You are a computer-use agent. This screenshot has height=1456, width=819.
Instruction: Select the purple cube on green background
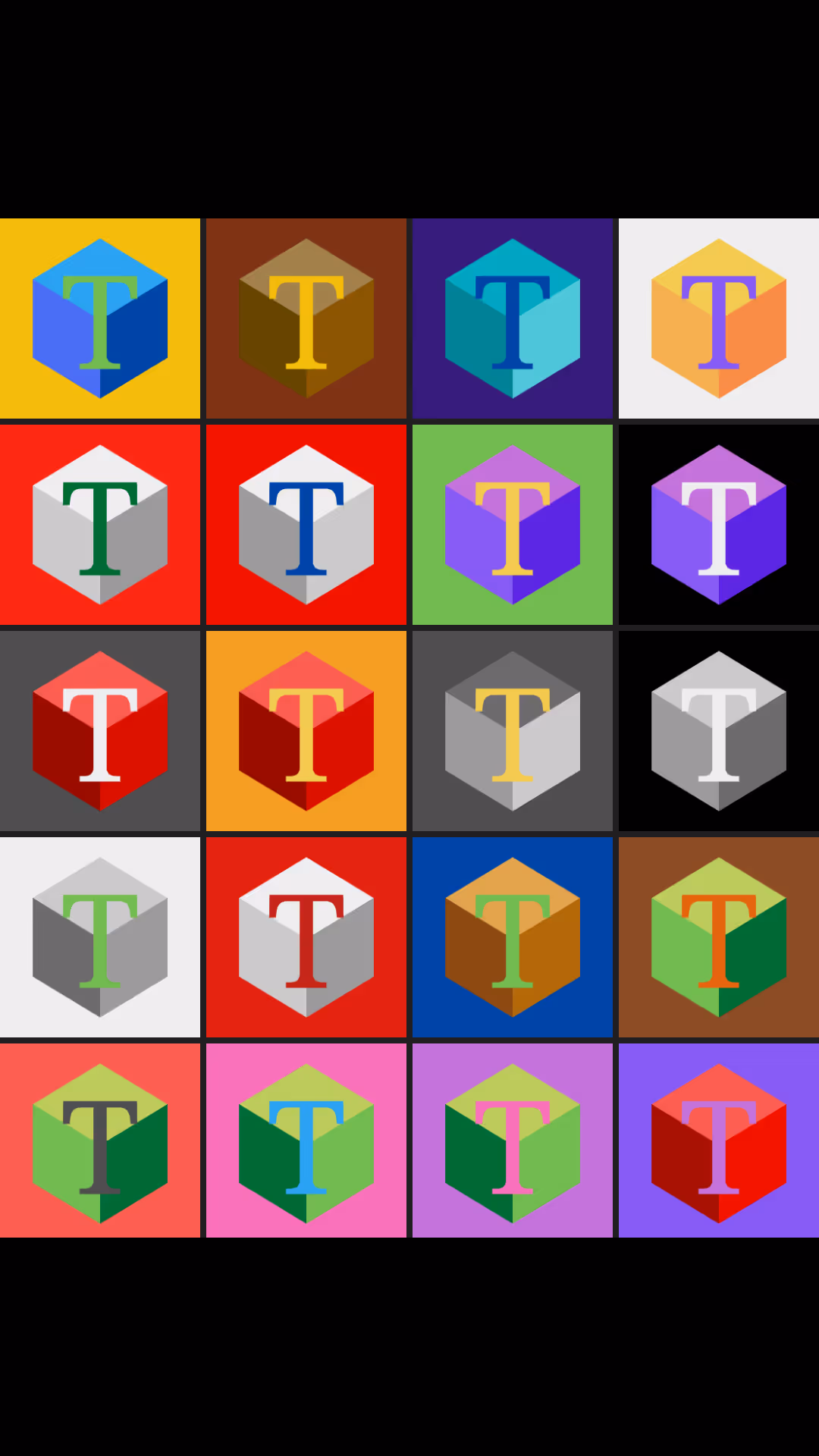click(513, 525)
